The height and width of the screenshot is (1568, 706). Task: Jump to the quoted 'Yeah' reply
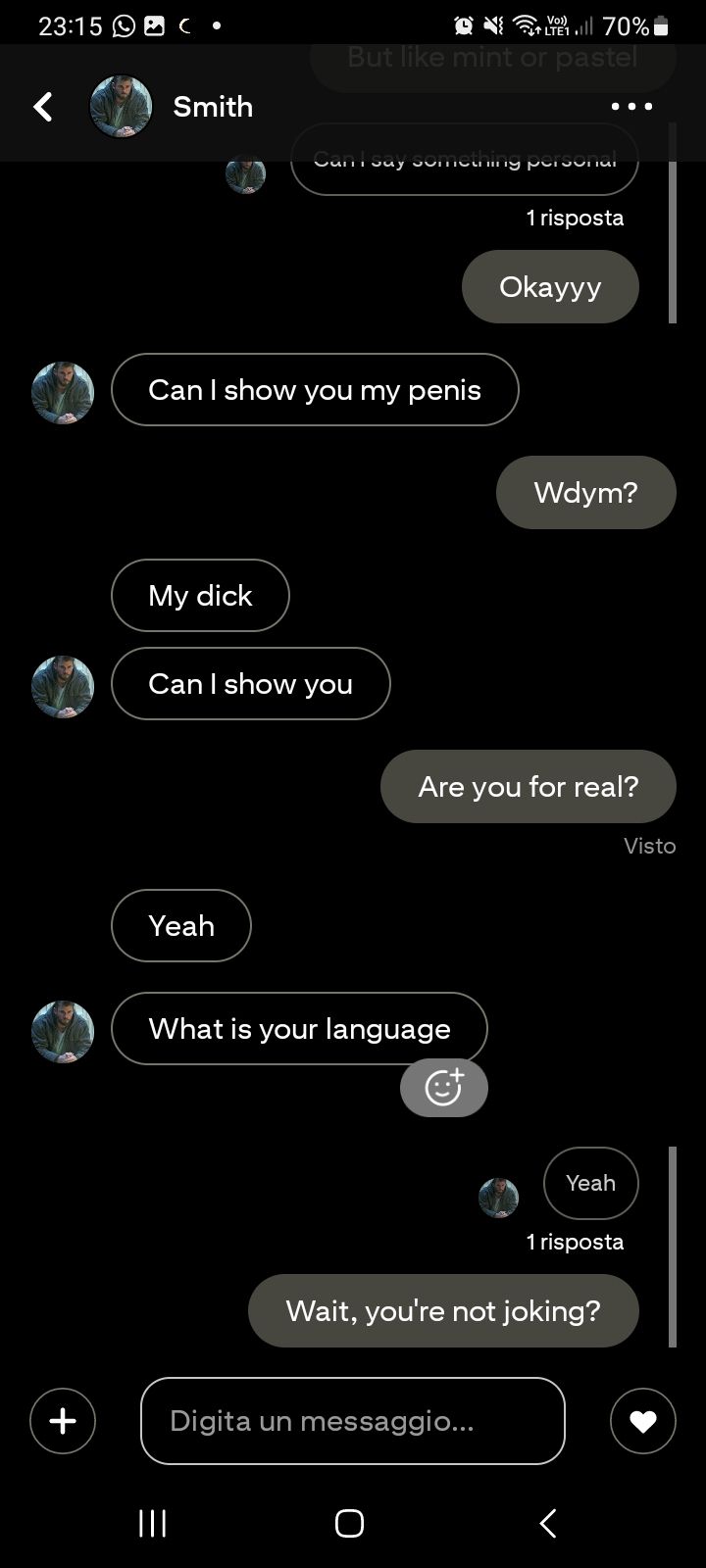(x=590, y=1183)
